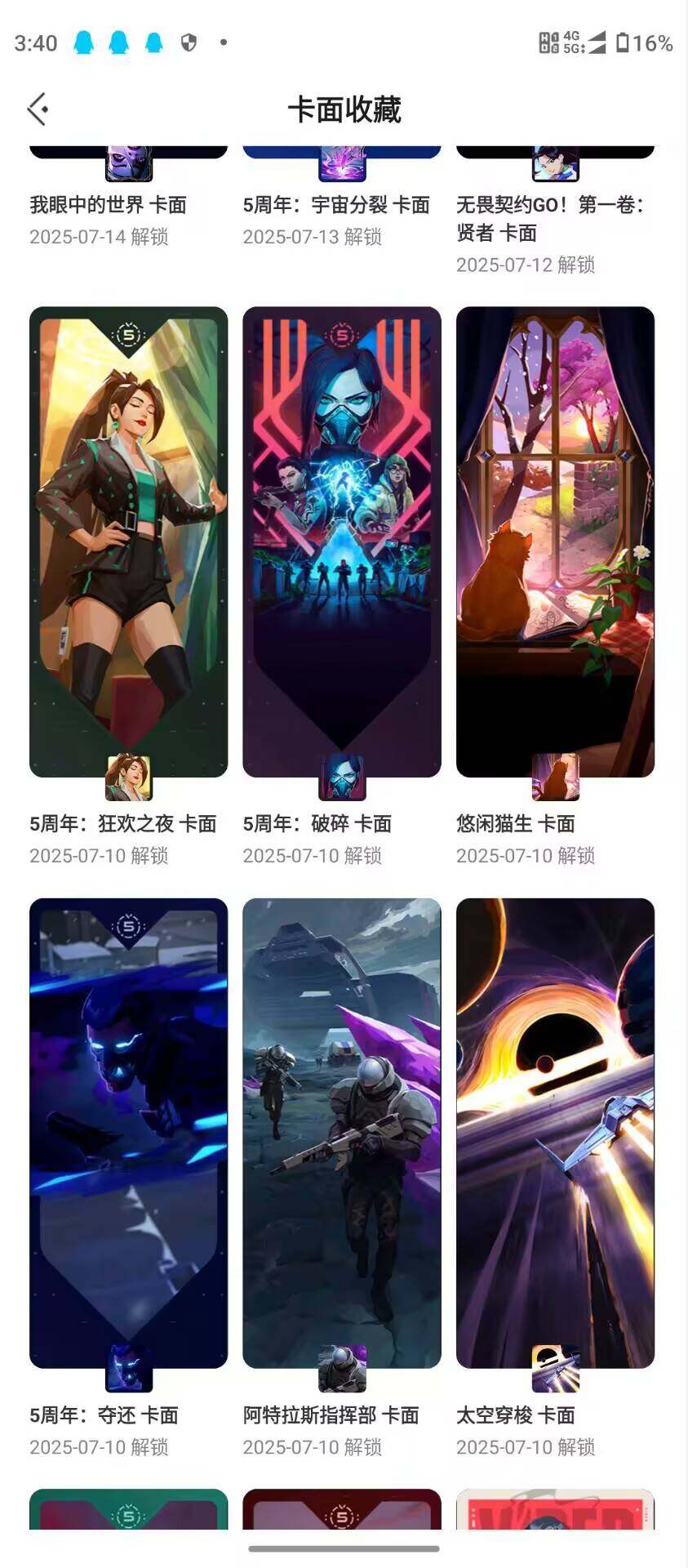View the 阿特拉斯指挥部 card
This screenshot has height=1568, width=688.
pos(341,1133)
